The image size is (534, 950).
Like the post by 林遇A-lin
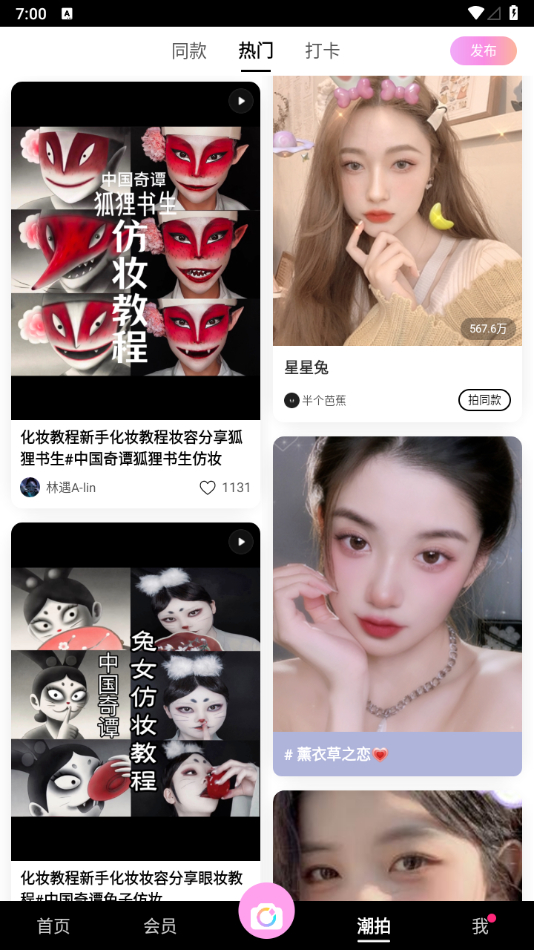coord(208,488)
